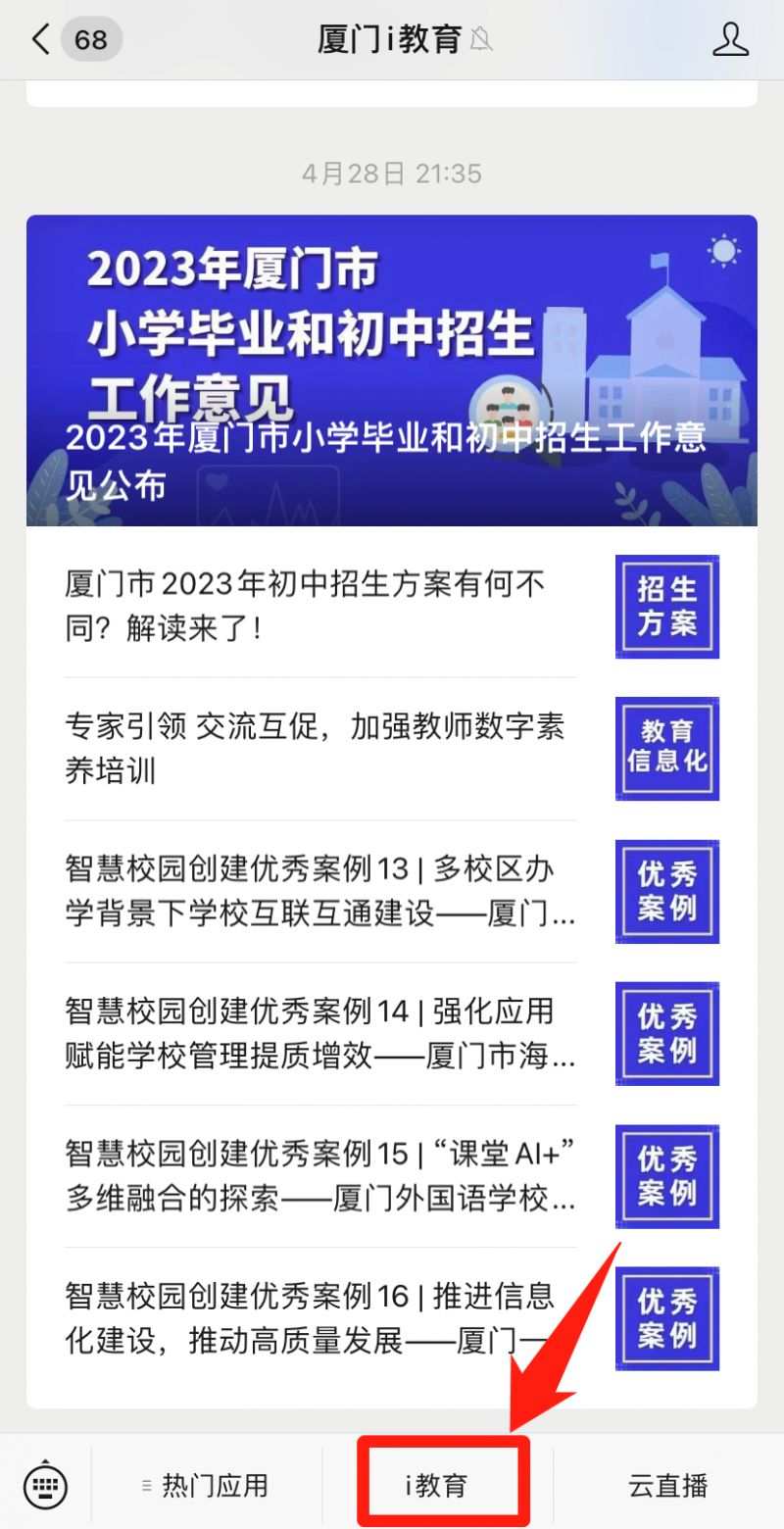Image resolution: width=784 pixels, height=1529 pixels.
Task: Open 智慧校园创建优秀案例14 article
Action: tap(392, 1033)
